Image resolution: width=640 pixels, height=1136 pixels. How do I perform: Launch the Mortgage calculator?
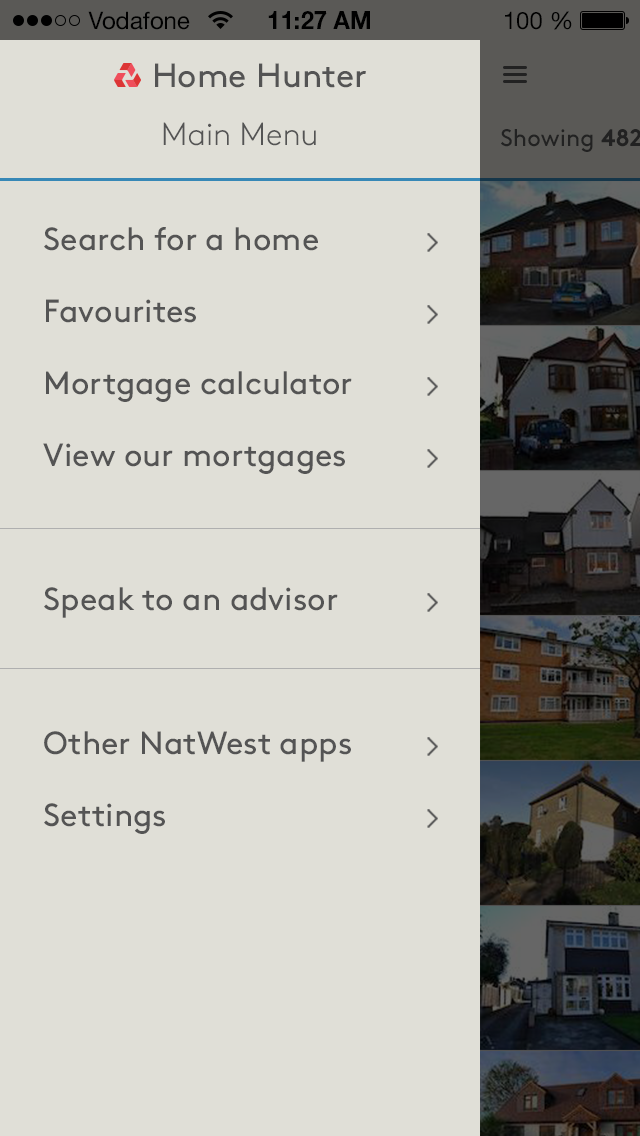(x=240, y=385)
